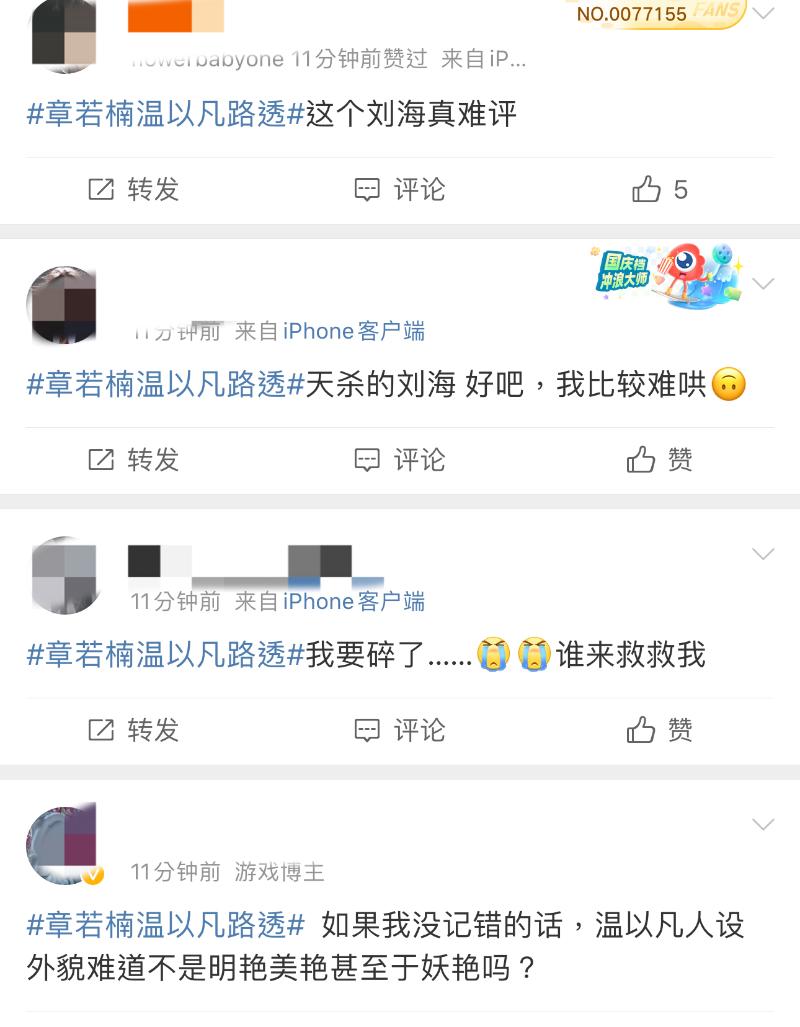
Task: Expand options for the 我要碎了 post
Action: pos(763,554)
